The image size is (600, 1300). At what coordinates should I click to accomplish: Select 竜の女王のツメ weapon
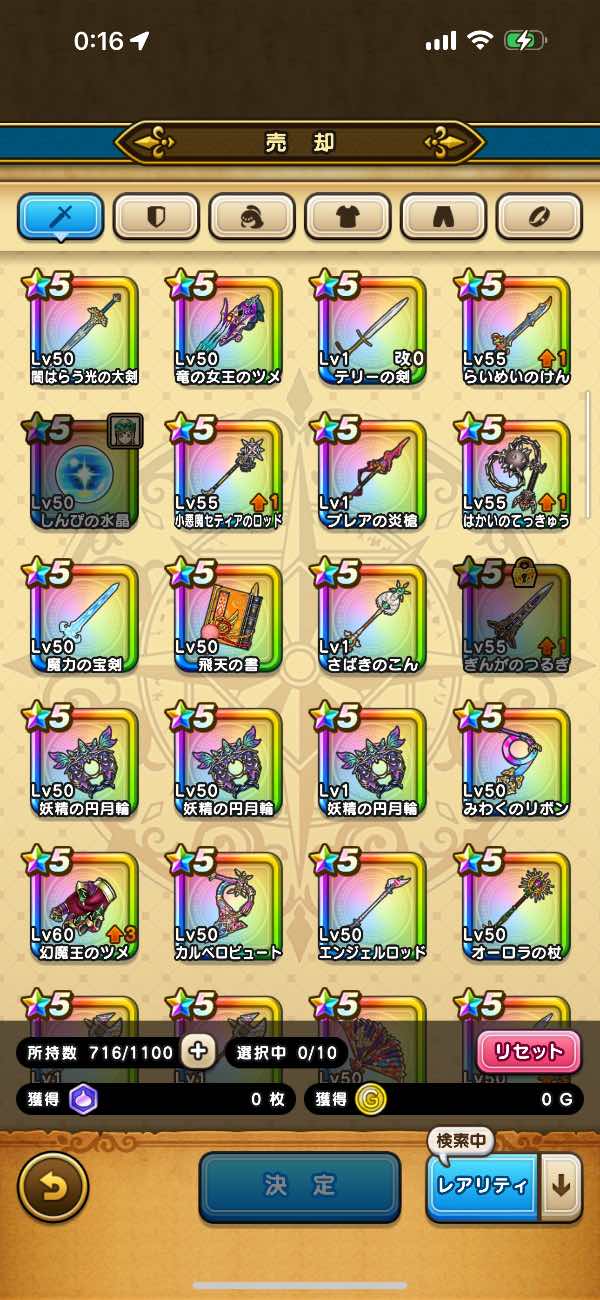(228, 331)
